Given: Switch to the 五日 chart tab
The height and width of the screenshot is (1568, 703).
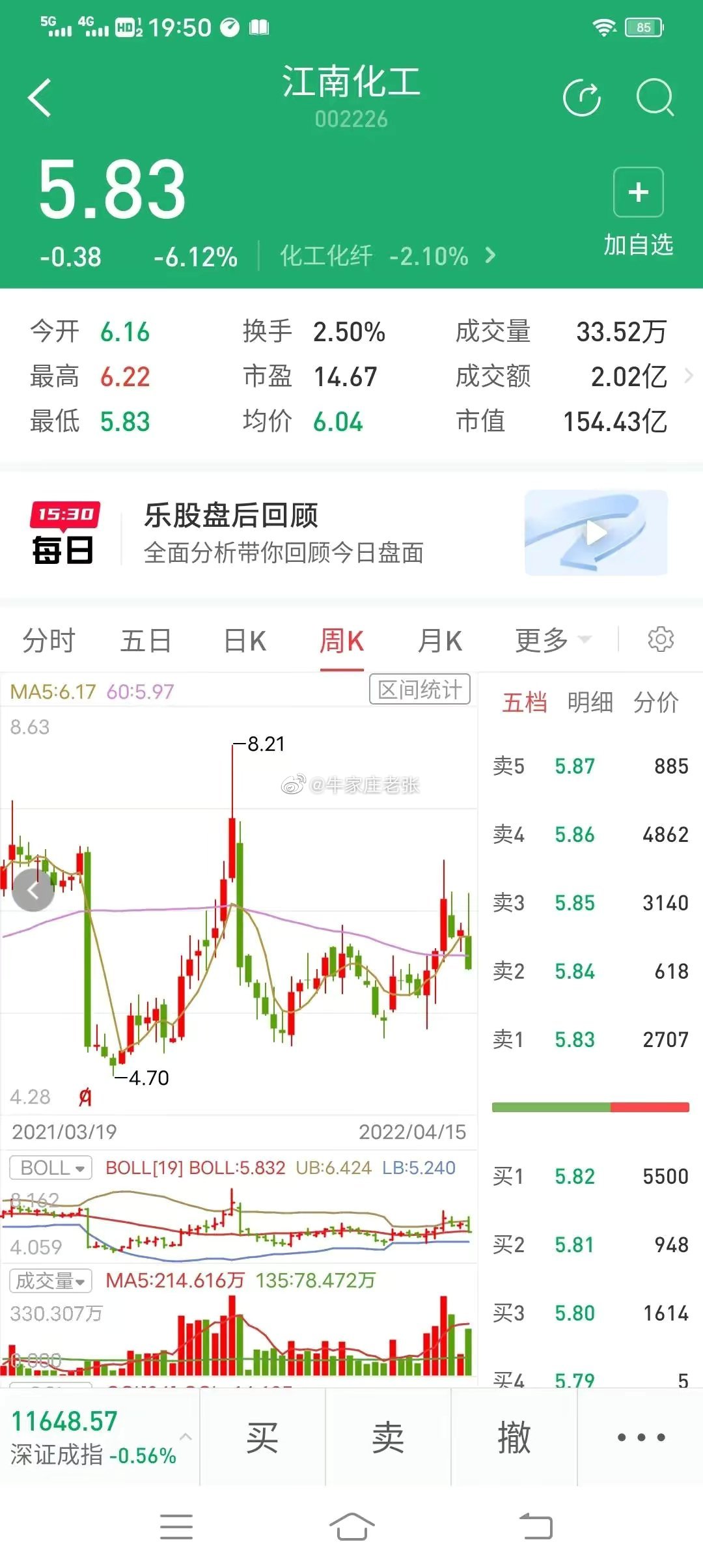Looking at the screenshot, I should [x=146, y=641].
